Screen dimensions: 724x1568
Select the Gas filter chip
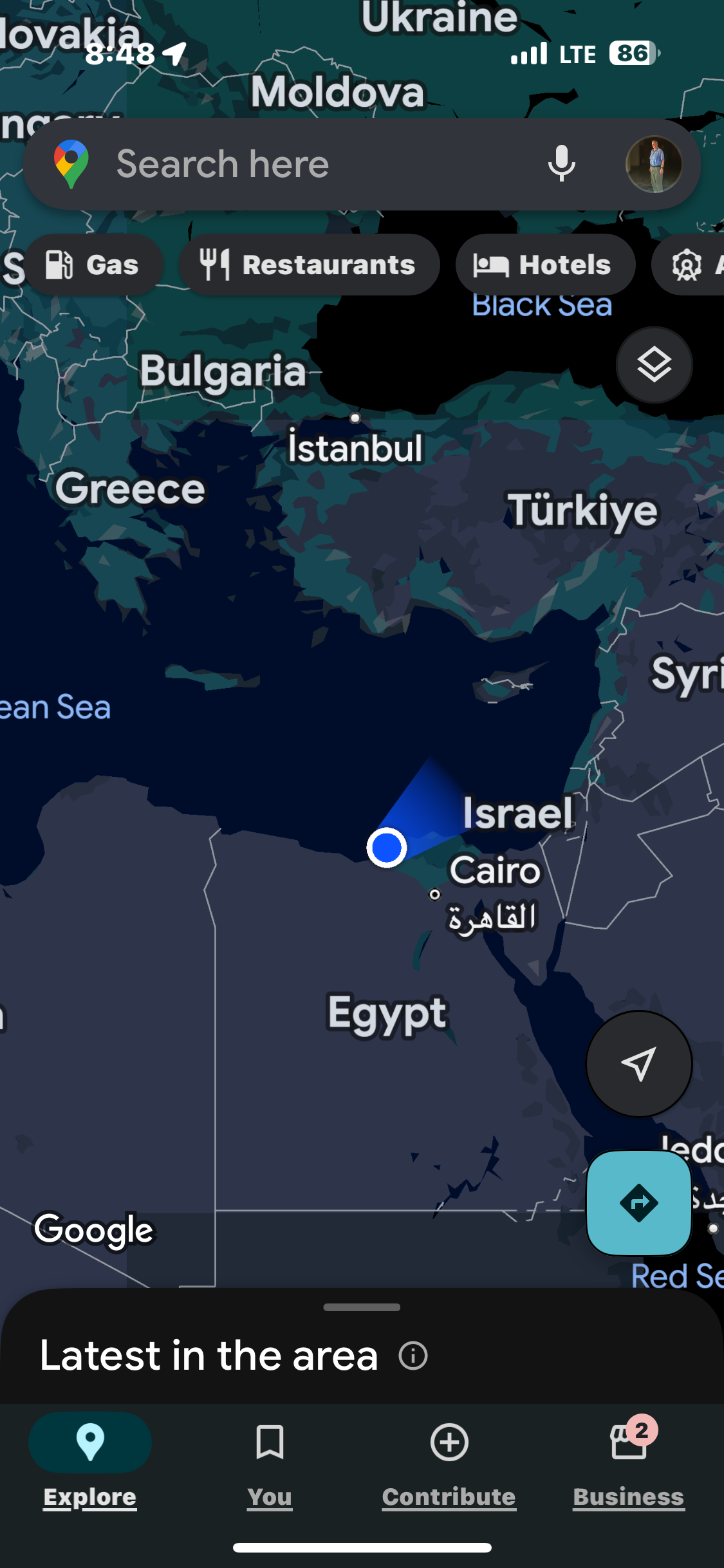(93, 265)
